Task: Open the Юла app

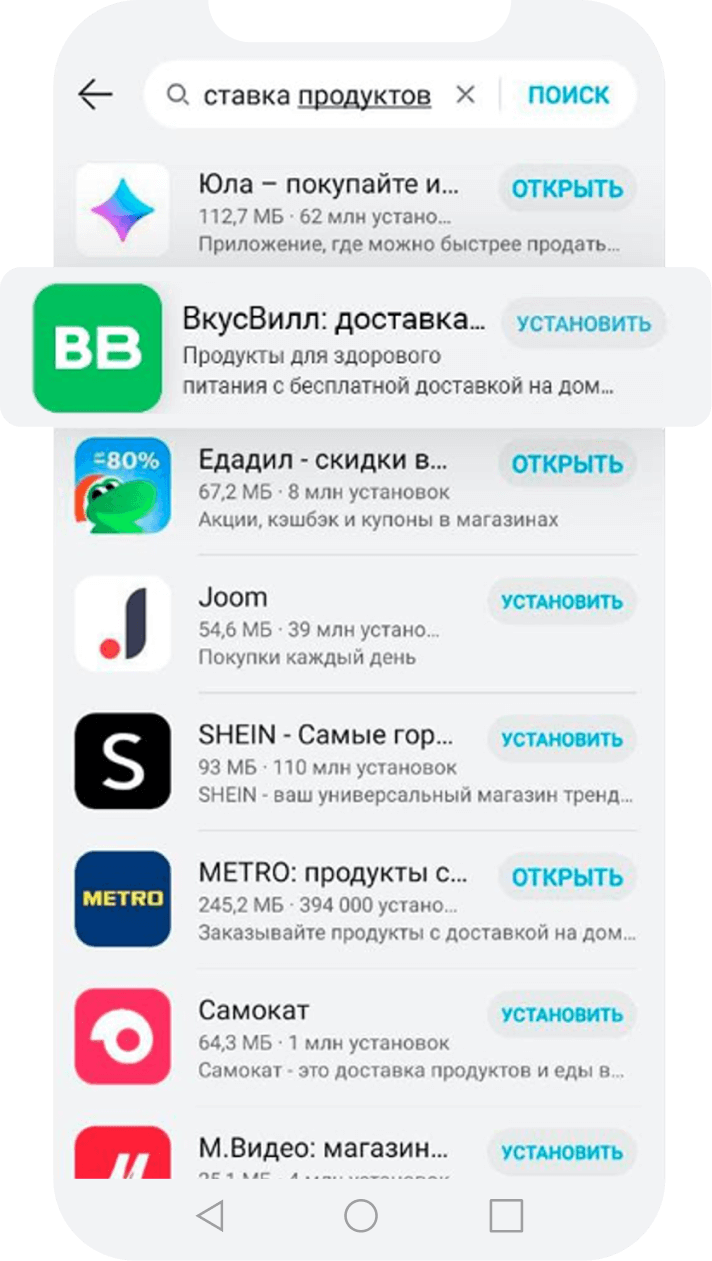Action: (567, 188)
